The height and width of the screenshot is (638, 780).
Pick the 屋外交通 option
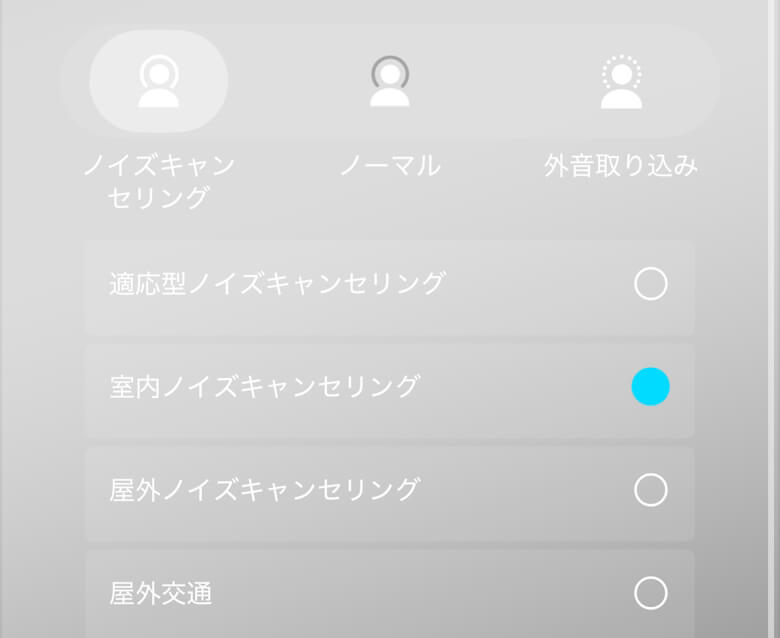pyautogui.click(x=650, y=593)
